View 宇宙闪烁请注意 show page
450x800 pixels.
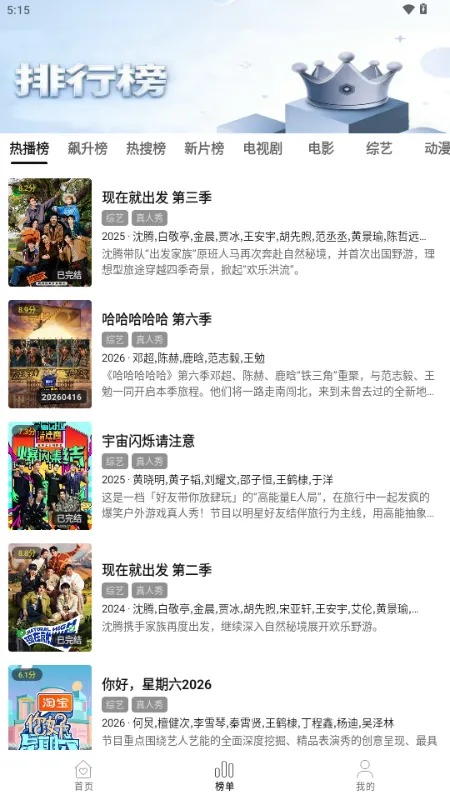click(x=225, y=476)
